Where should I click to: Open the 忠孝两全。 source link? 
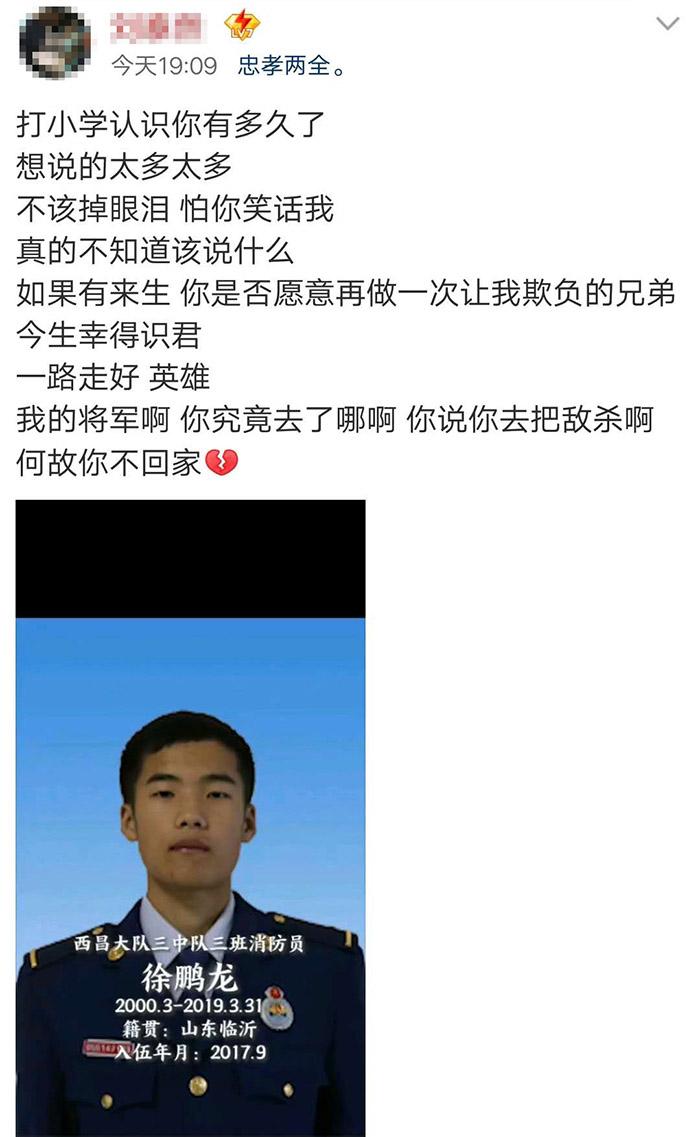point(292,67)
